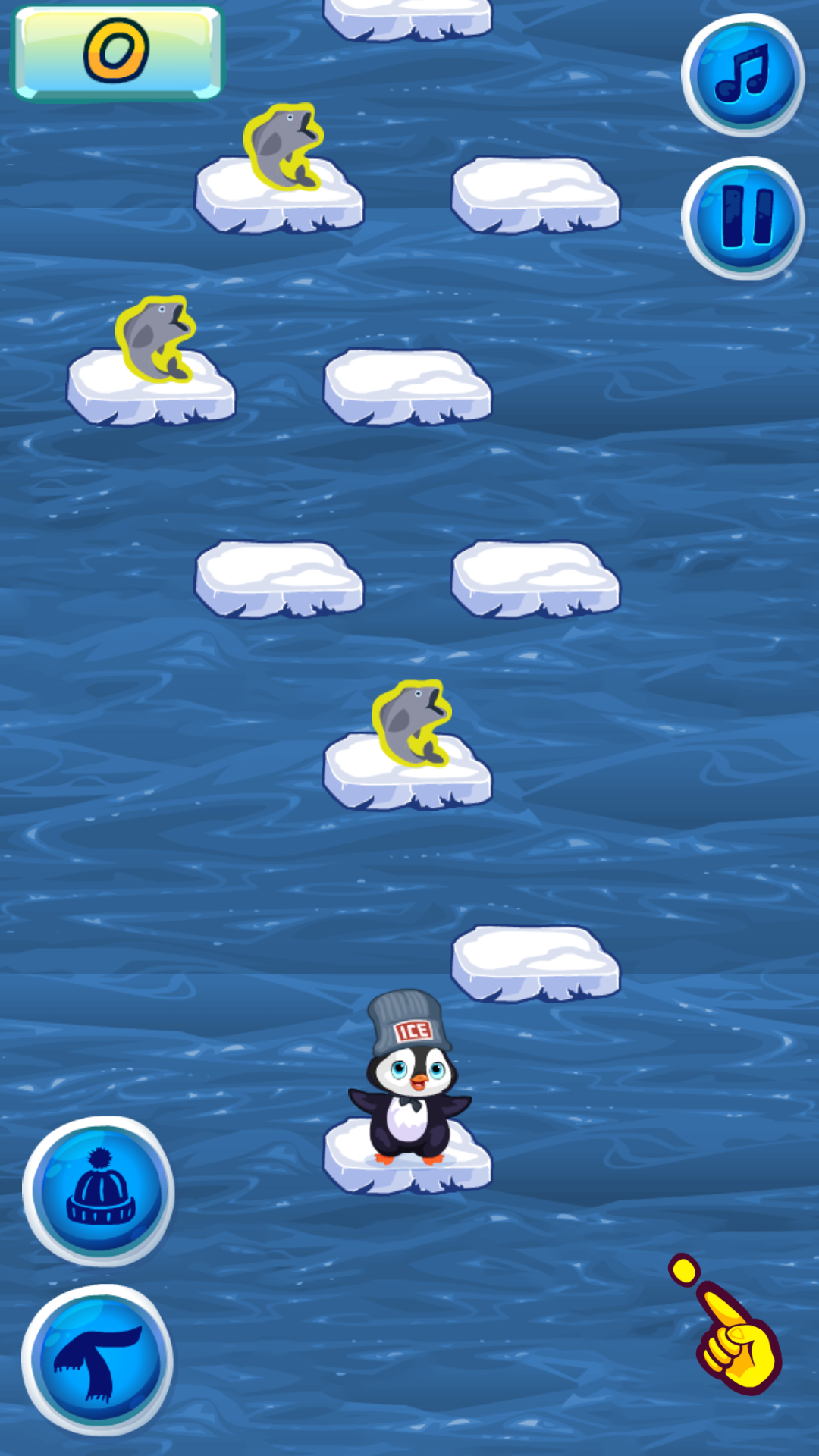Open the winter hat button
Image resolution: width=819 pixels, height=1456 pixels.
pos(99,1191)
